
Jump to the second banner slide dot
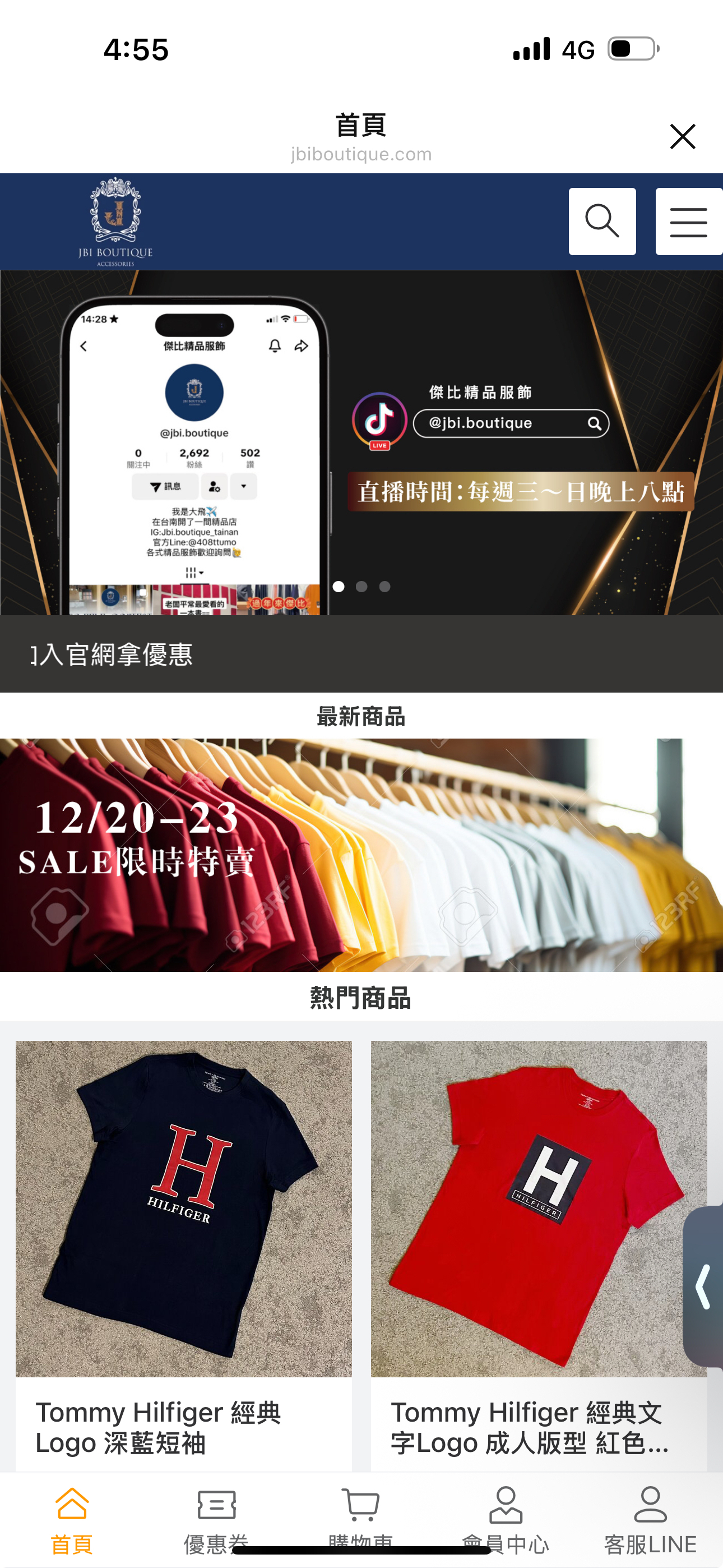pos(361,586)
